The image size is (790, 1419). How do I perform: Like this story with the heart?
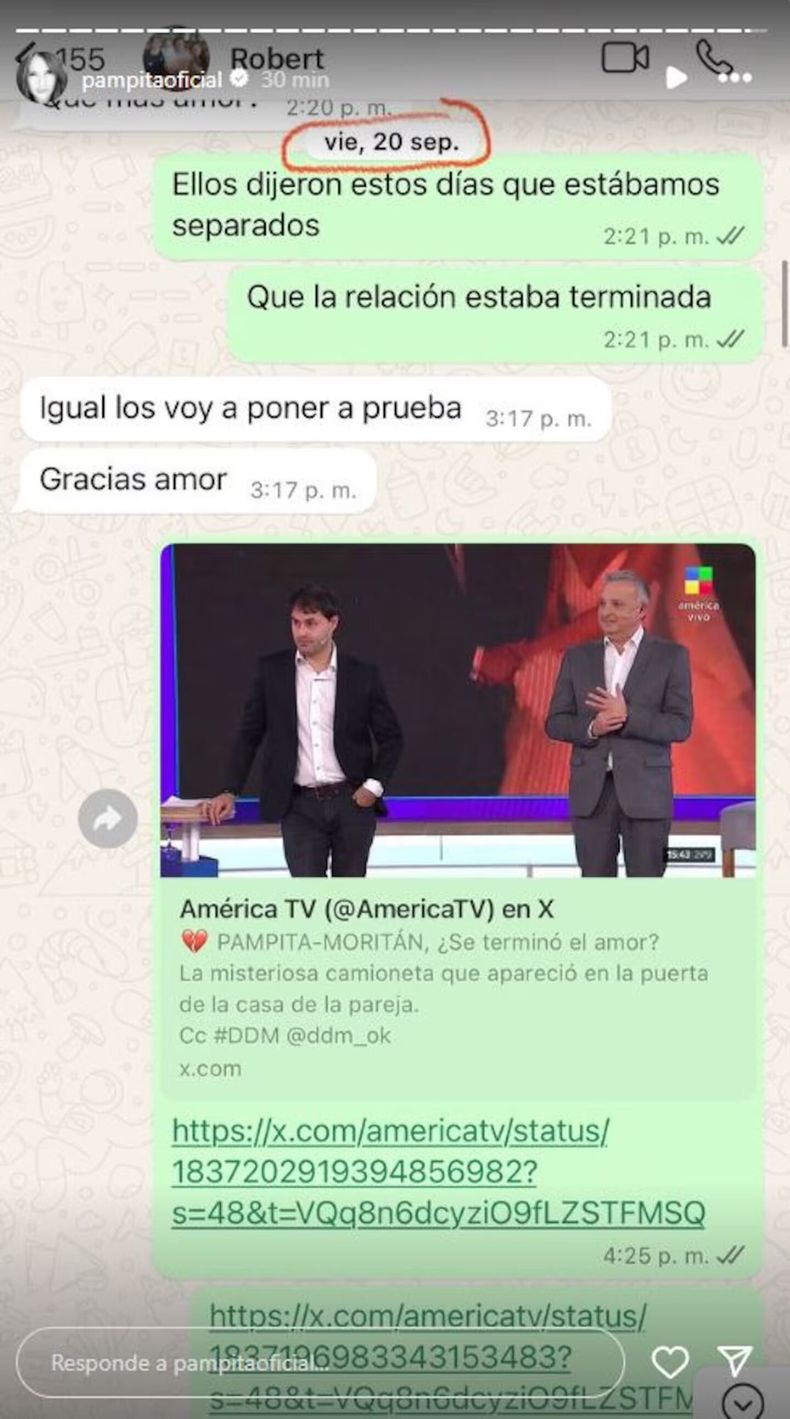click(x=670, y=1362)
